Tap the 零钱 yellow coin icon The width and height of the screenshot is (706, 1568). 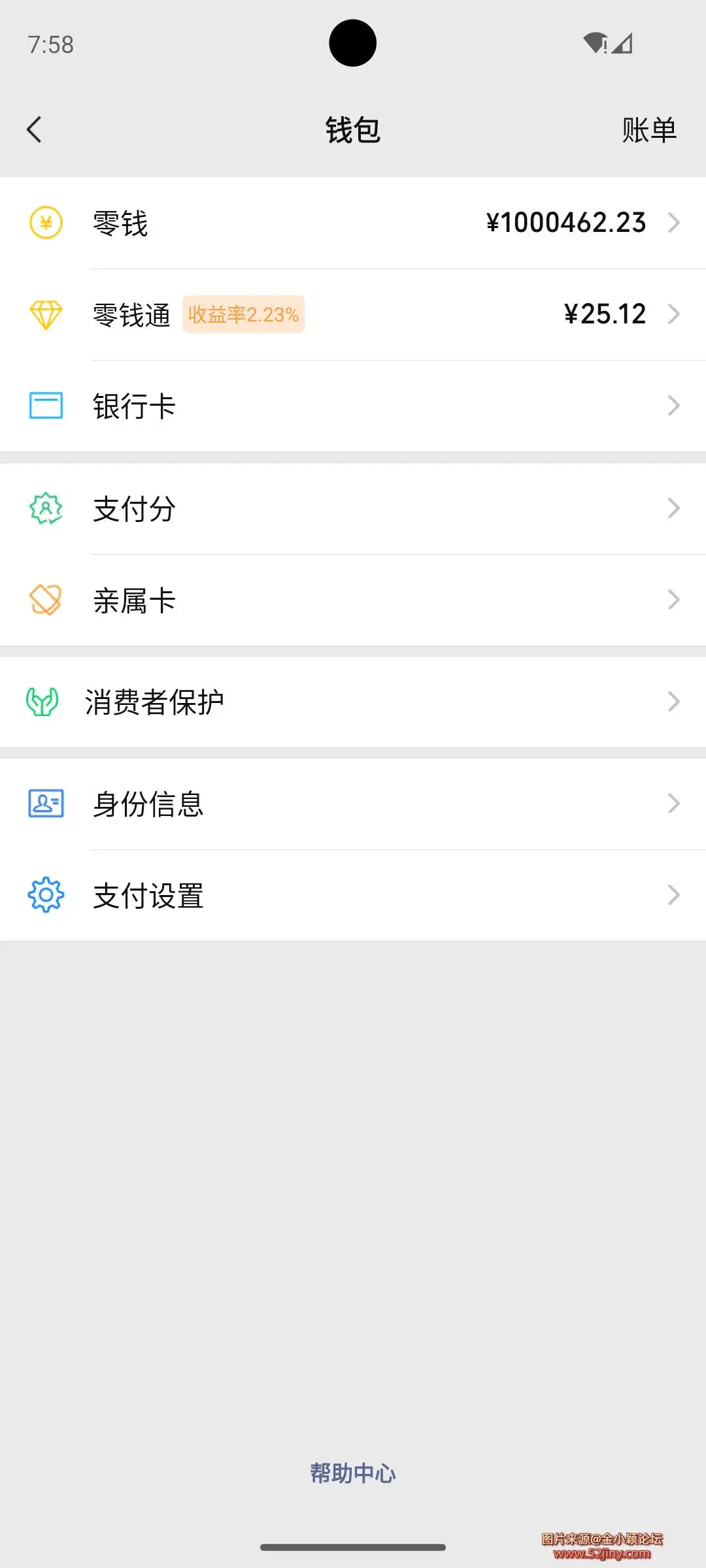pyautogui.click(x=44, y=223)
